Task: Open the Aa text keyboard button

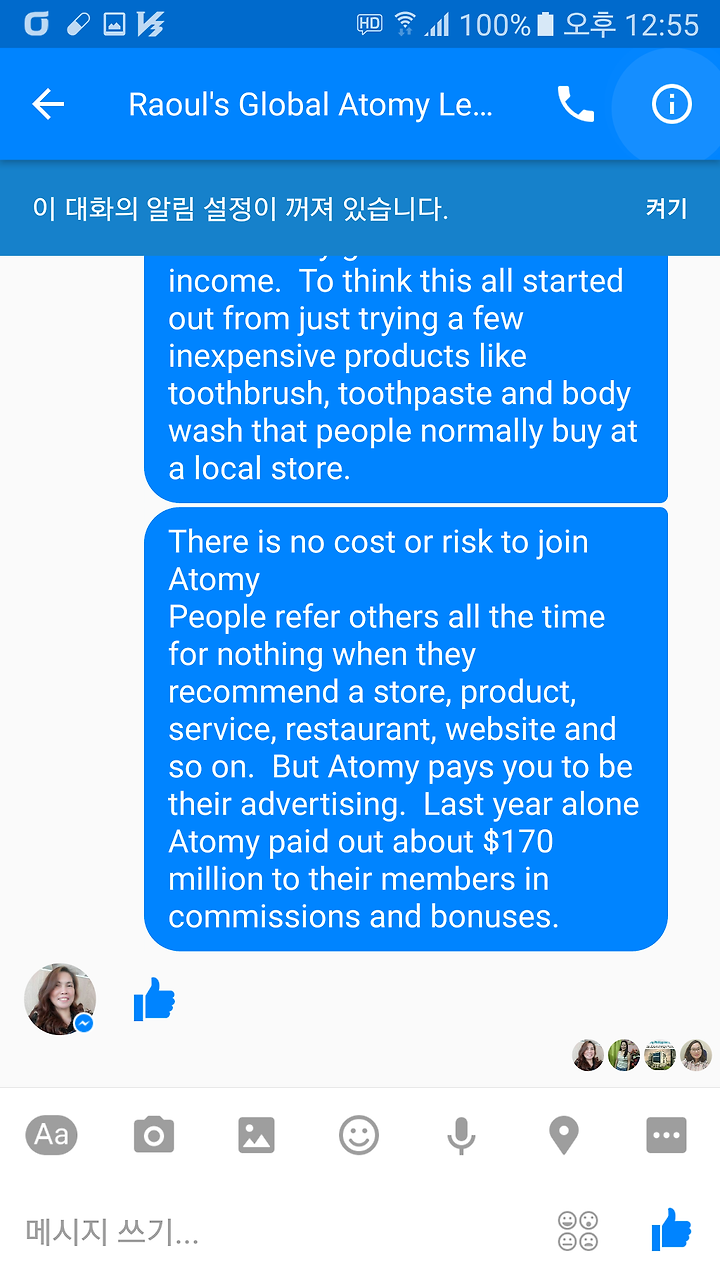Action: [51, 1134]
